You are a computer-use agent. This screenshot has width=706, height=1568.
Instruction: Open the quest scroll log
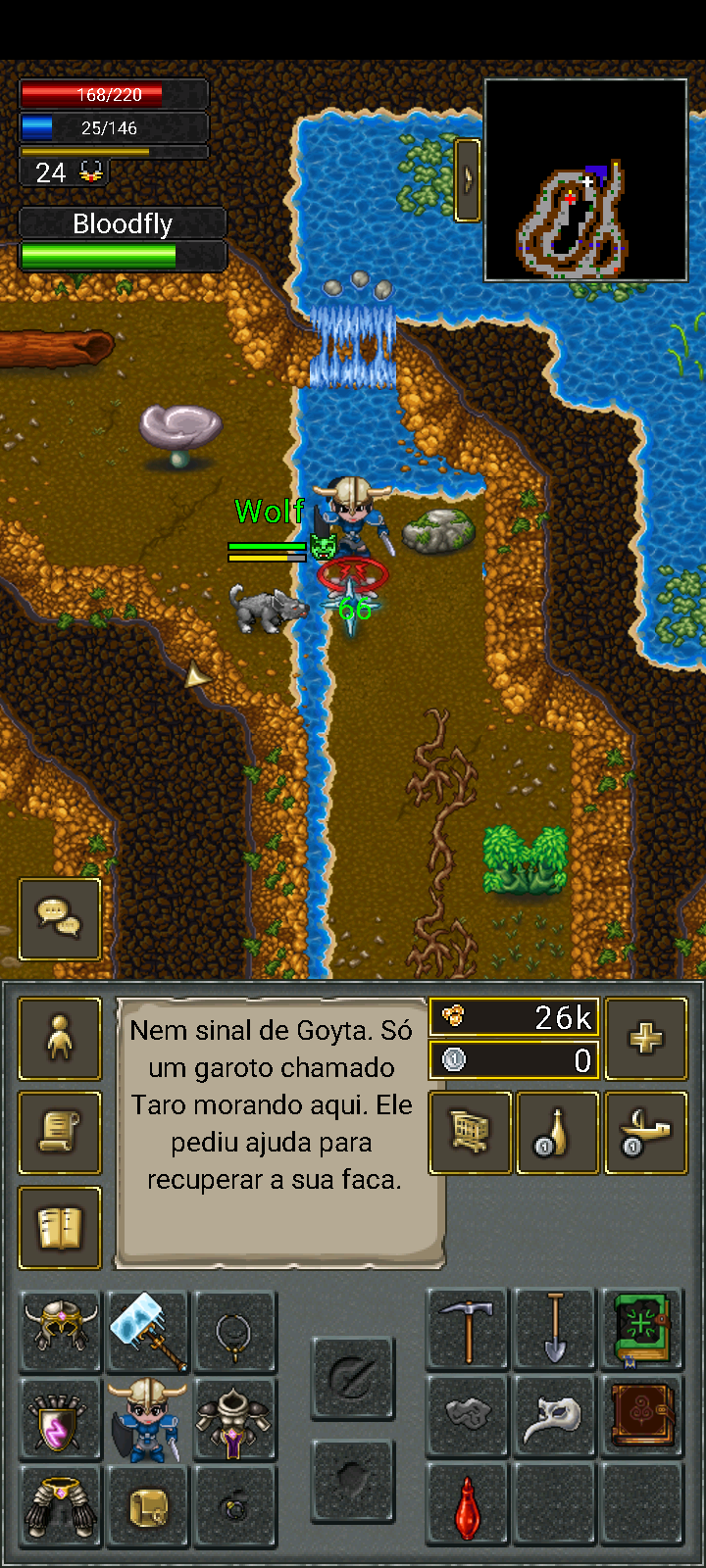(x=60, y=1132)
